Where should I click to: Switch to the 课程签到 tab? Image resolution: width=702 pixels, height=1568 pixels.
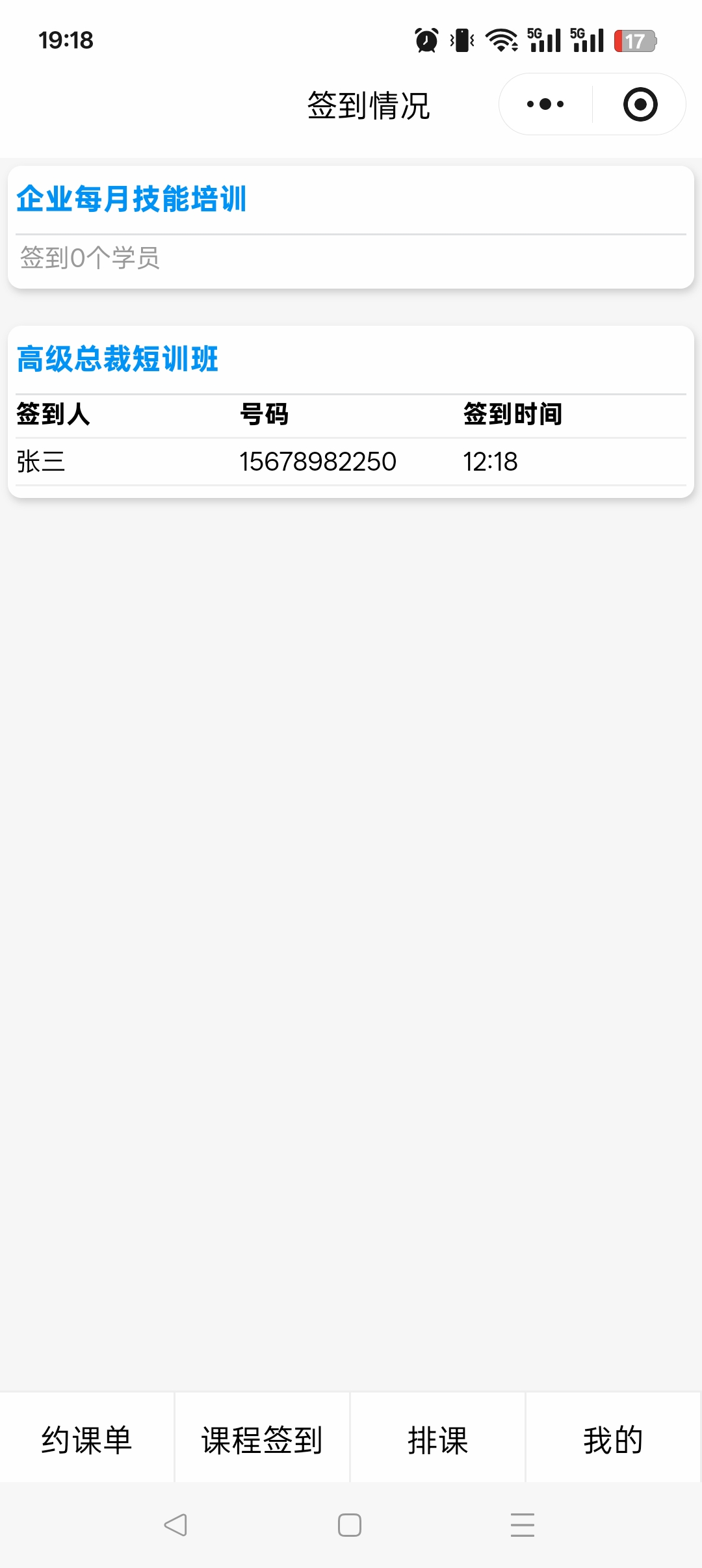point(262,1440)
